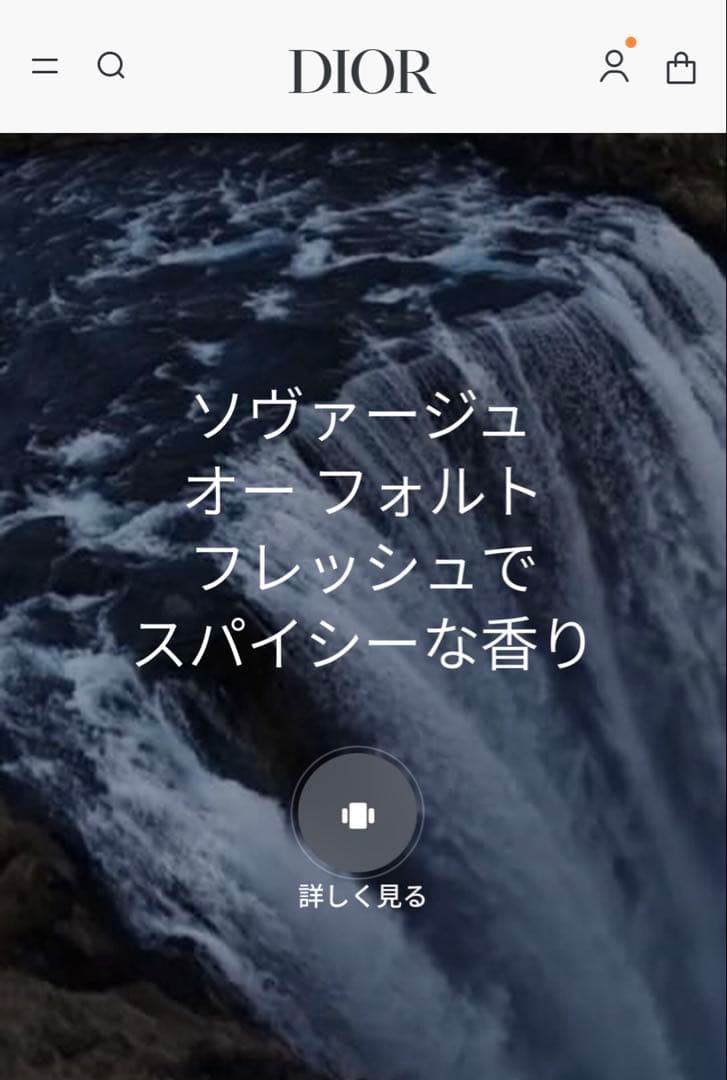
Task: Open the shopping bag
Action: (x=681, y=68)
